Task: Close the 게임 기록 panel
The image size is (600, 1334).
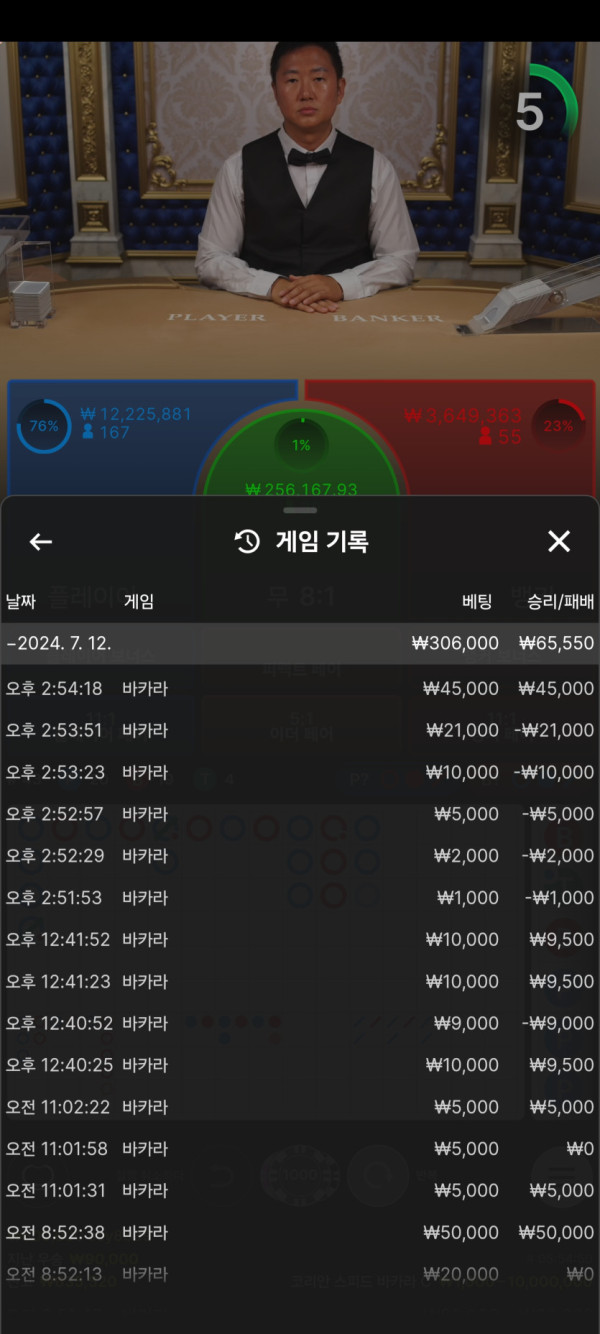Action: coord(559,541)
